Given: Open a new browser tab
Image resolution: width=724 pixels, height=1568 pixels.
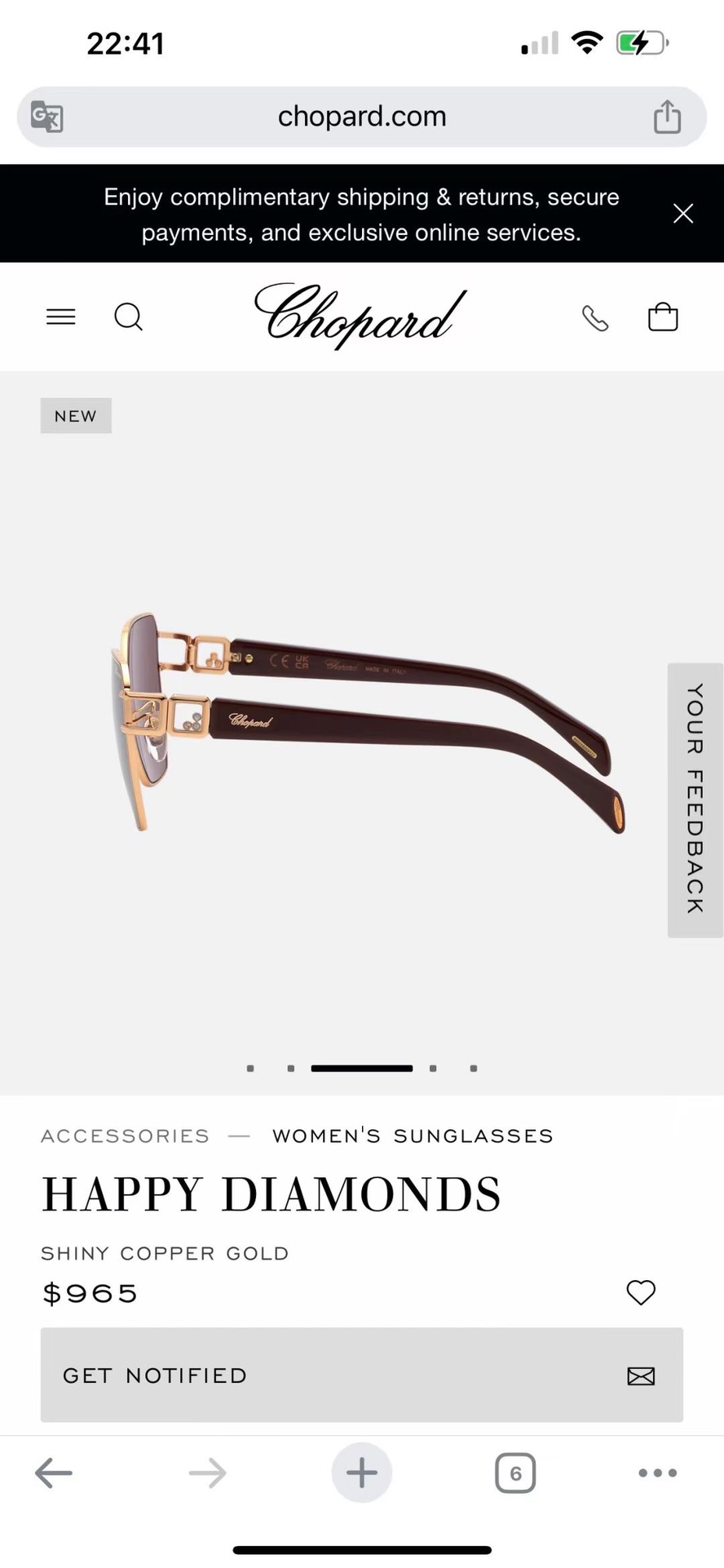Looking at the screenshot, I should (361, 1473).
